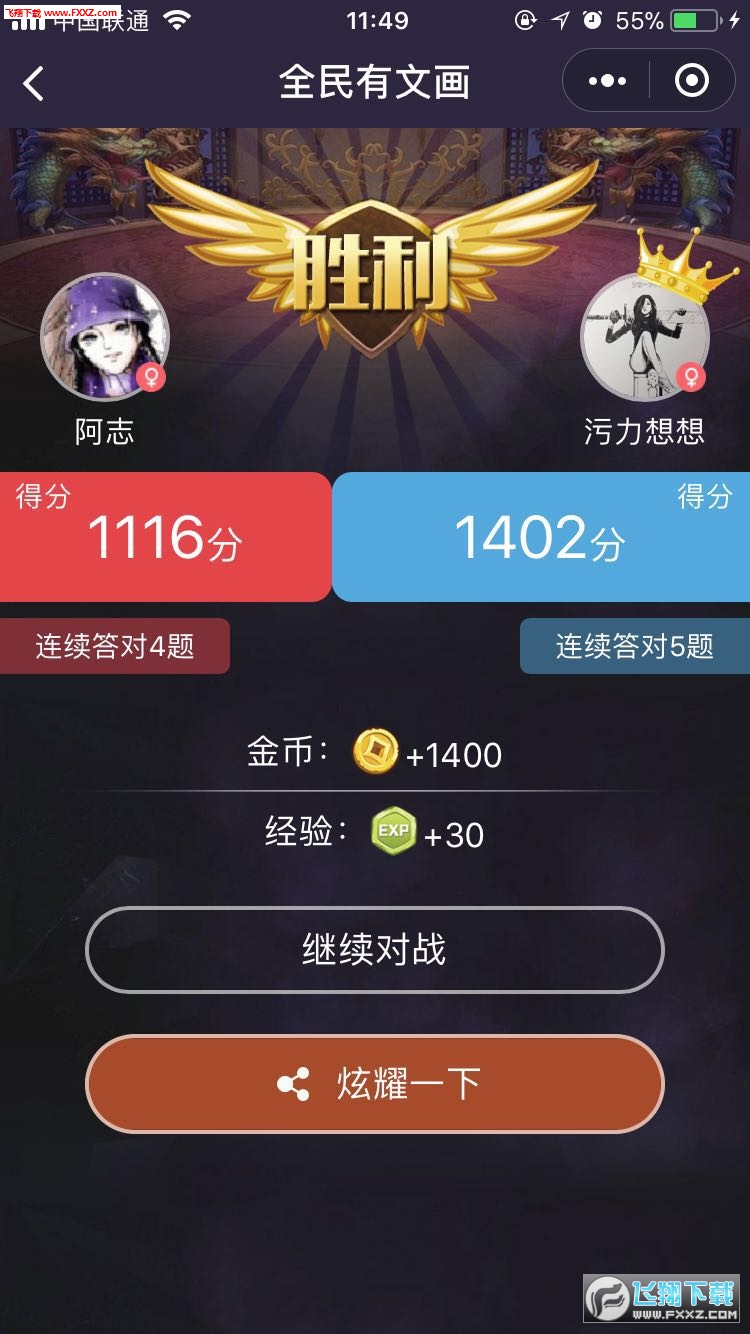Viewport: 750px width, 1334px height.
Task: Open the mini program three-dot menu
Action: coord(607,81)
